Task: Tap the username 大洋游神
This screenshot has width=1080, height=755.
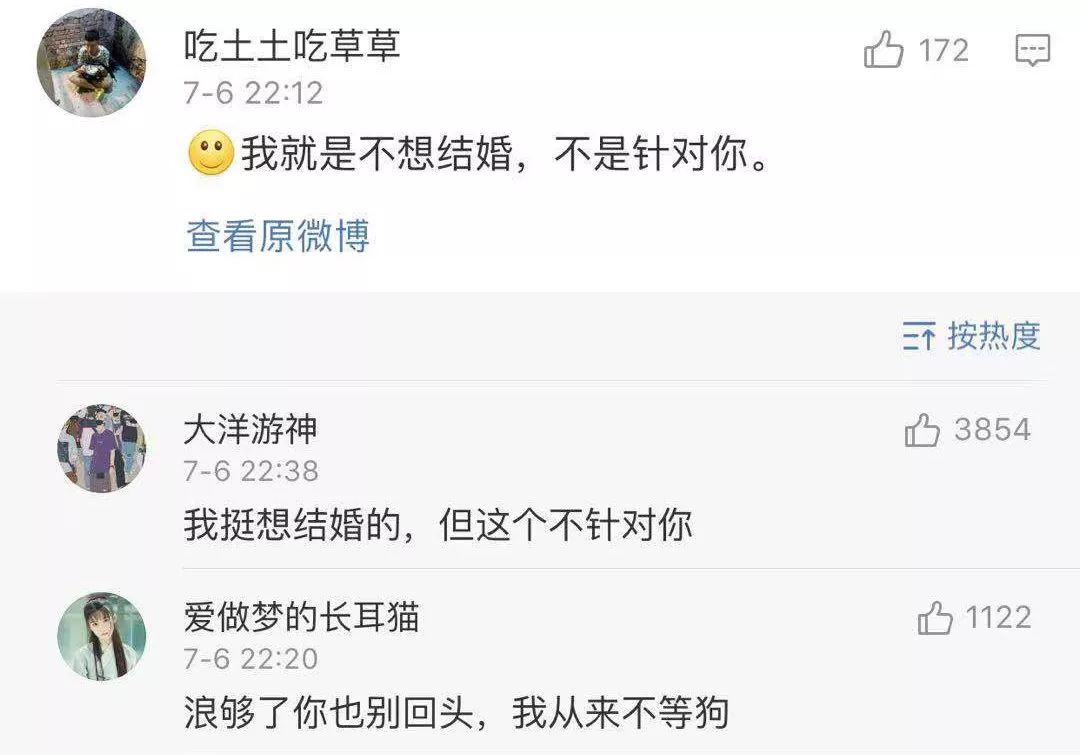Action: [x=250, y=430]
